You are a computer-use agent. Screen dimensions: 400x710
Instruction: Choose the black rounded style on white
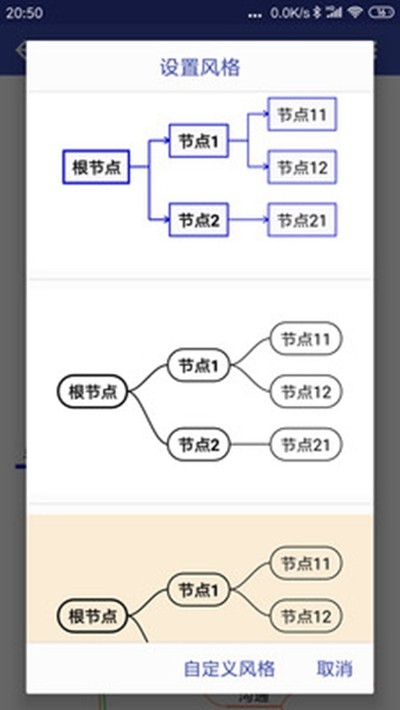pos(200,392)
